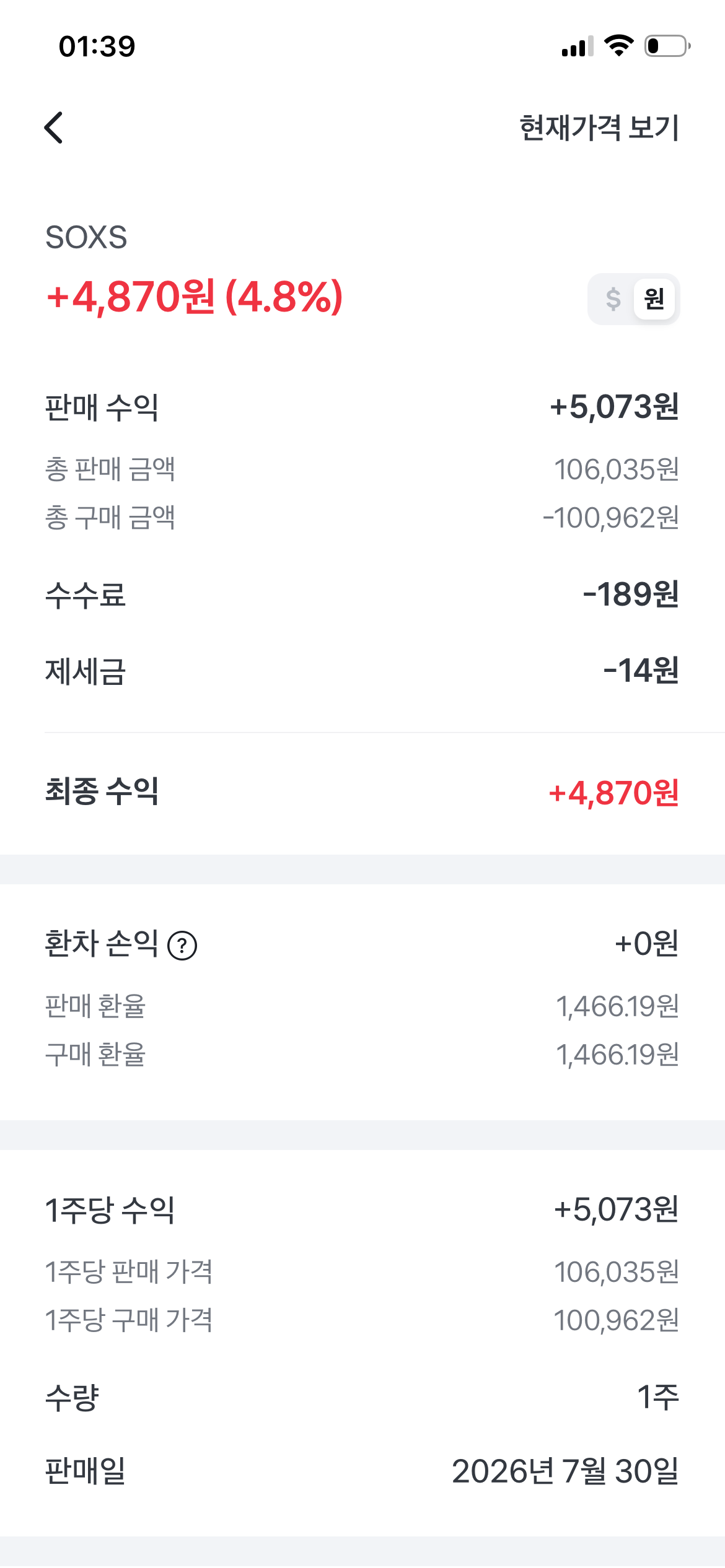
Task: Open the help icon next to 환차 손익
Action: click(183, 946)
